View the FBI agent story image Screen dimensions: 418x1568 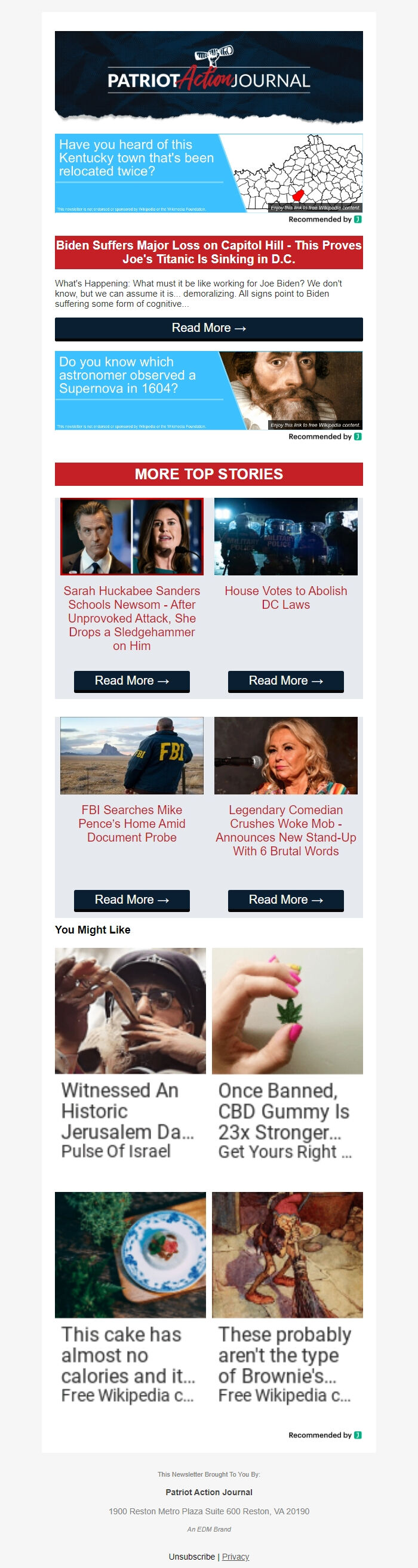click(x=131, y=756)
